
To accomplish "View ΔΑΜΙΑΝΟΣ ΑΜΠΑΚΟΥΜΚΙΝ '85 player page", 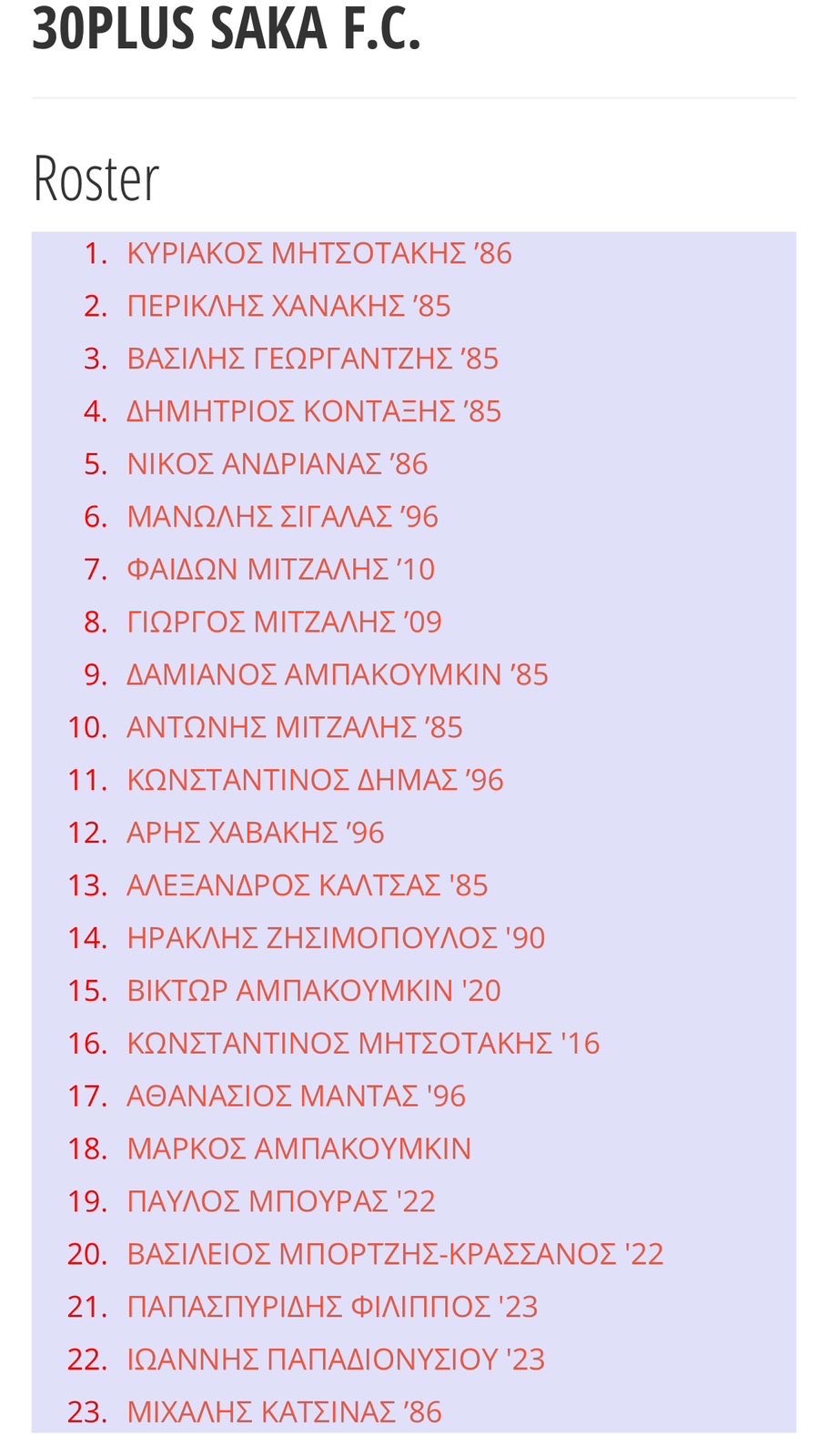I will pos(338,675).
